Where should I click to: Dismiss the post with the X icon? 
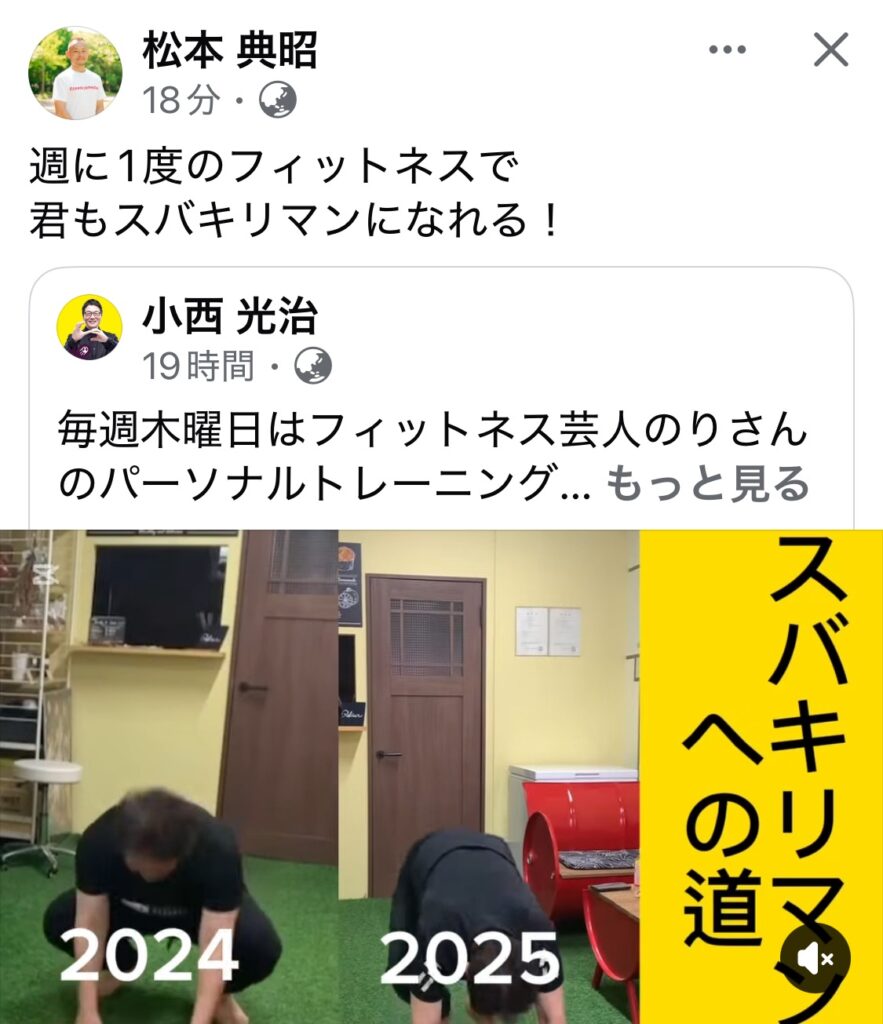[x=831, y=50]
